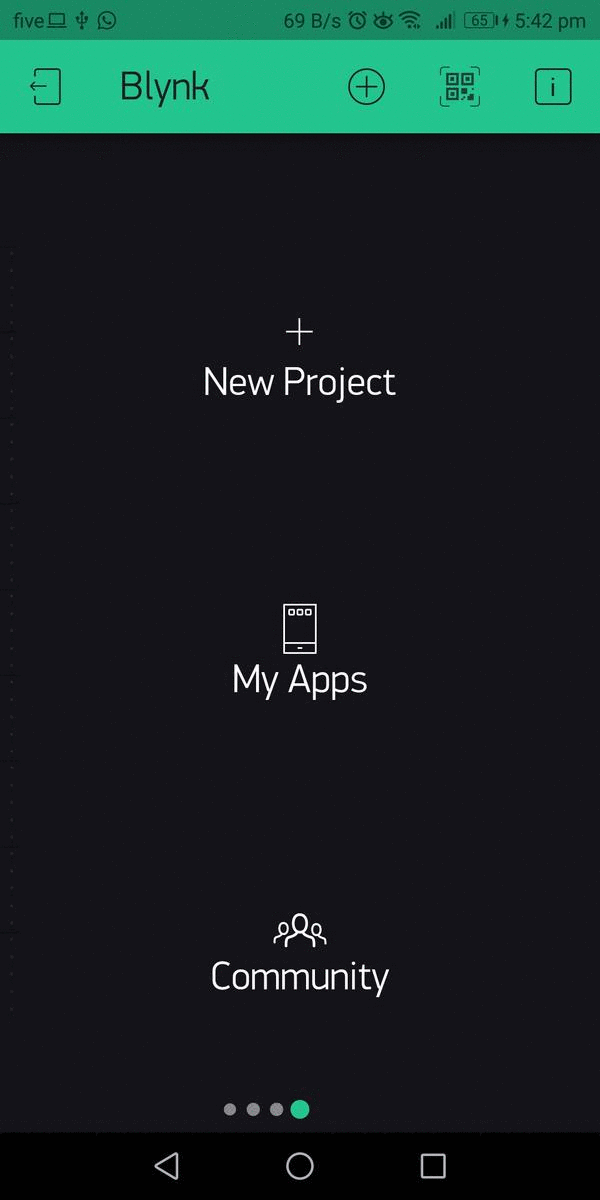Open the Community section
Viewport: 600px width, 1200px height.
click(x=299, y=955)
